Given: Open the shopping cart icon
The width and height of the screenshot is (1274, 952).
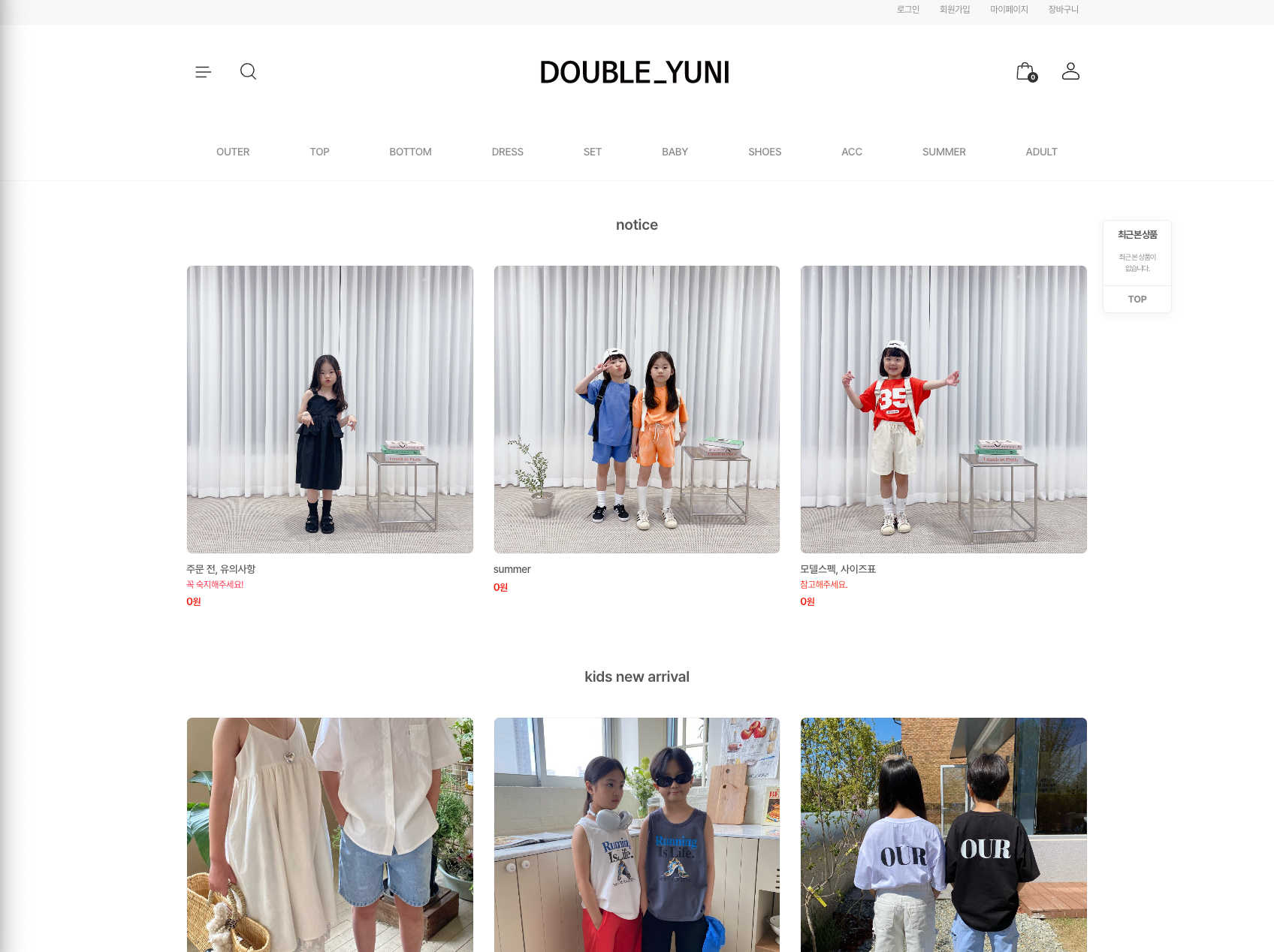Looking at the screenshot, I should [1025, 72].
